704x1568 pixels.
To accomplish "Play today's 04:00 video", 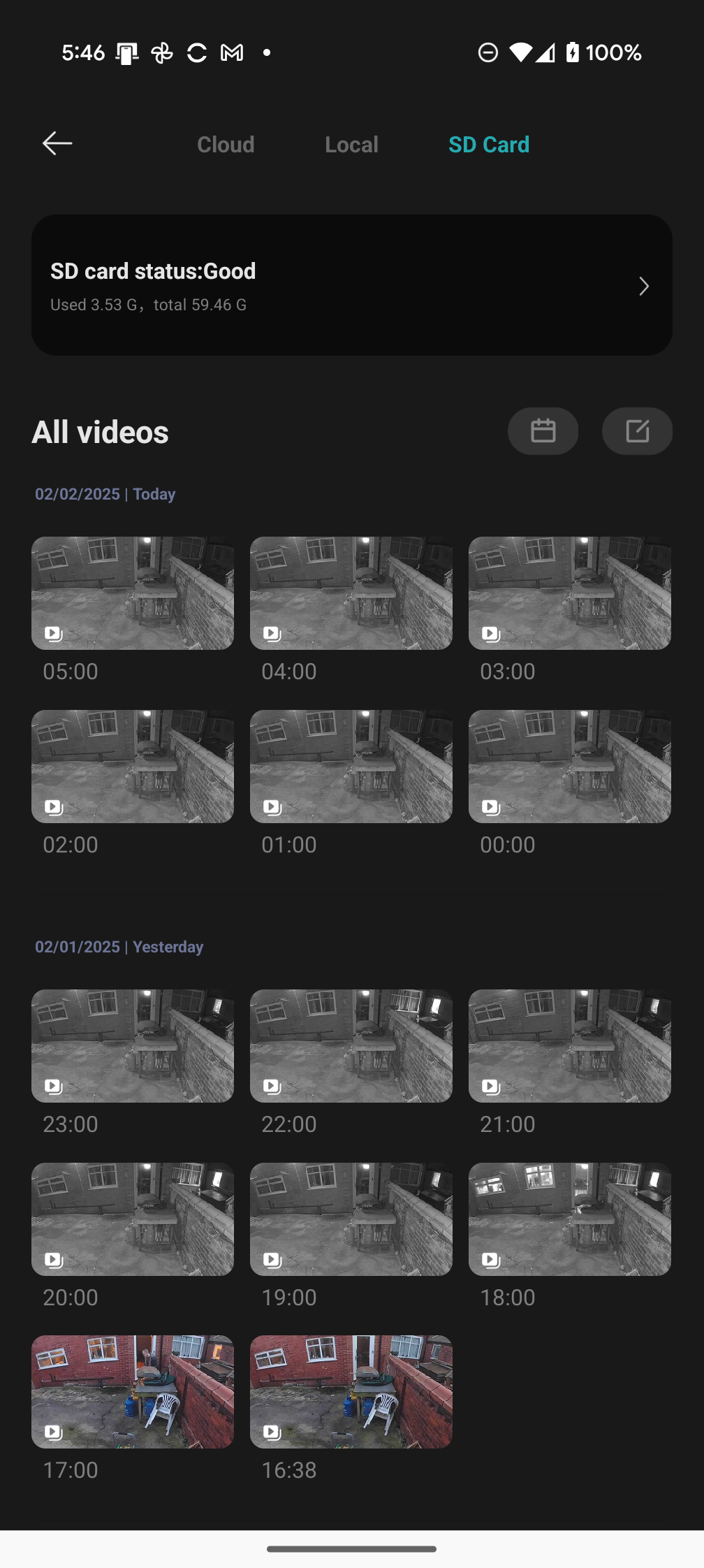I will tap(351, 593).
